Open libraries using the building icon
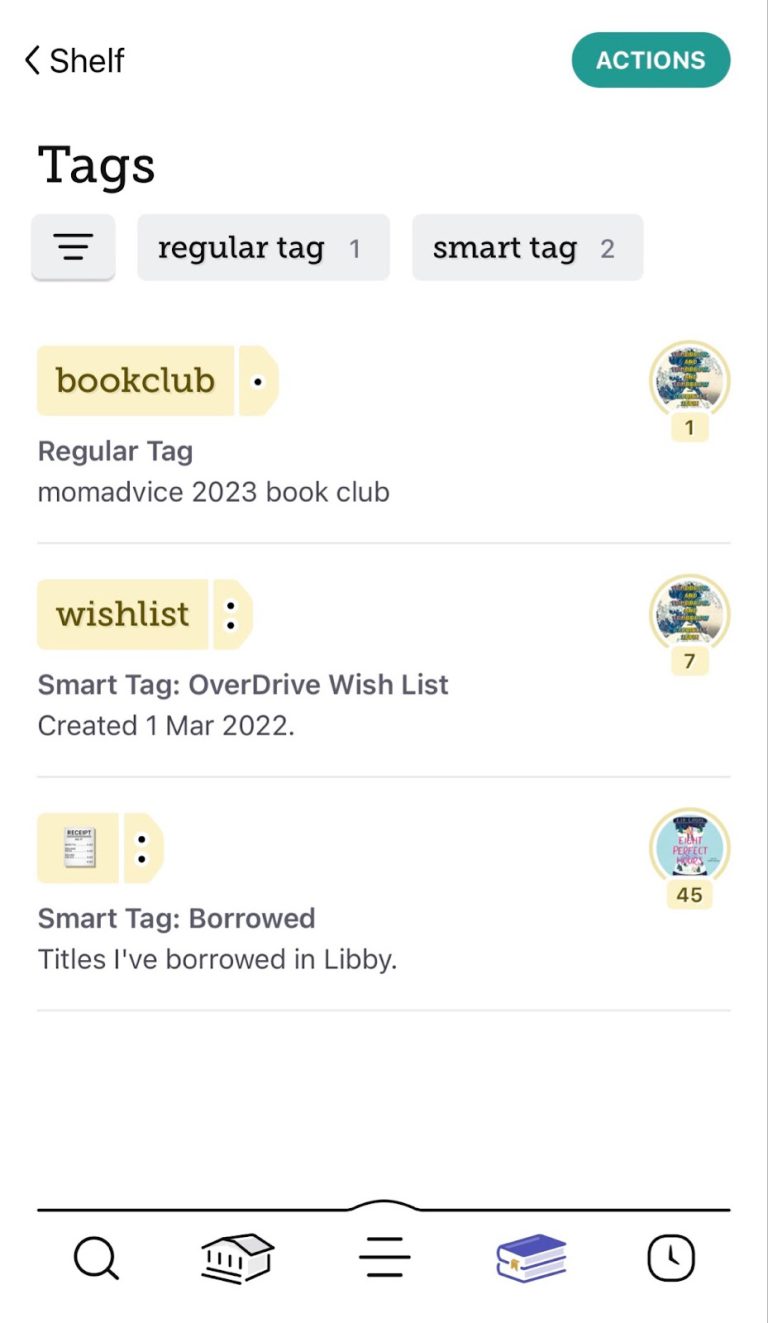 click(237, 1258)
